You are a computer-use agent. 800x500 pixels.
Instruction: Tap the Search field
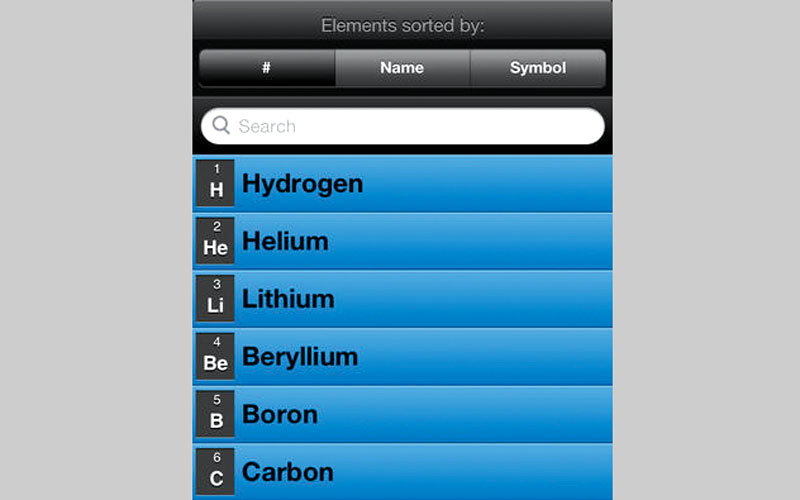pyautogui.click(x=402, y=127)
